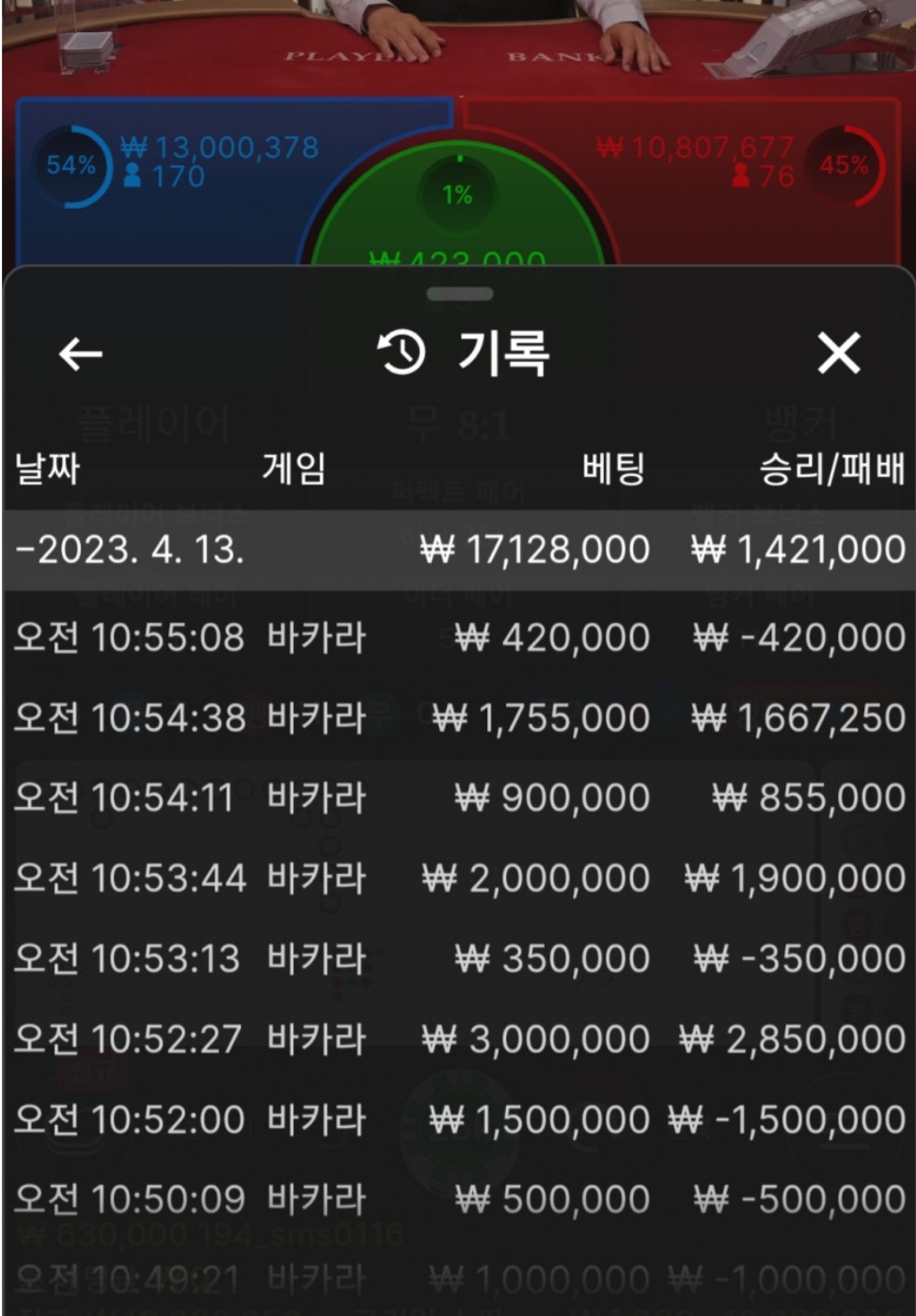Open the 오전 10:52:27 바카라 record

(x=458, y=1039)
